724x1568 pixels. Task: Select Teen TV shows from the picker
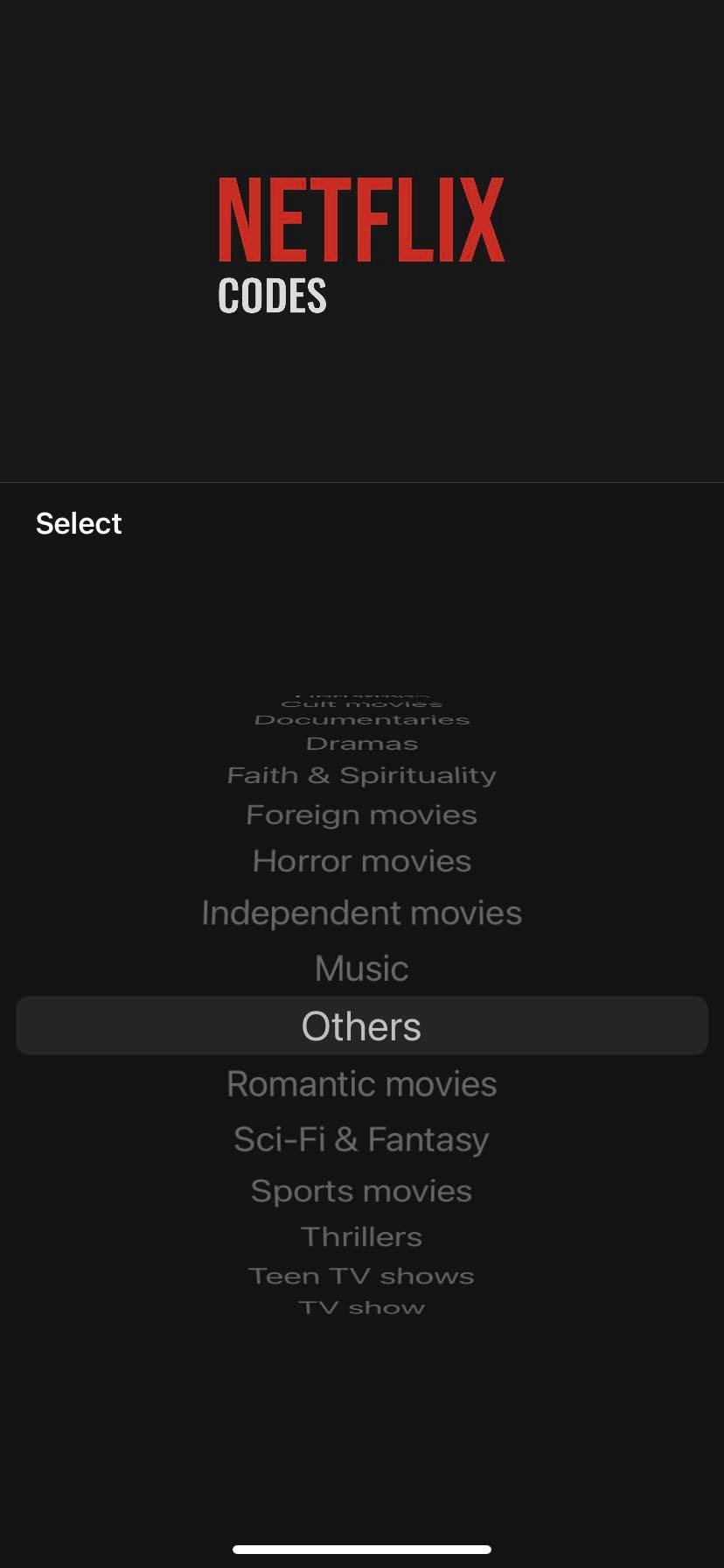[362, 1277]
